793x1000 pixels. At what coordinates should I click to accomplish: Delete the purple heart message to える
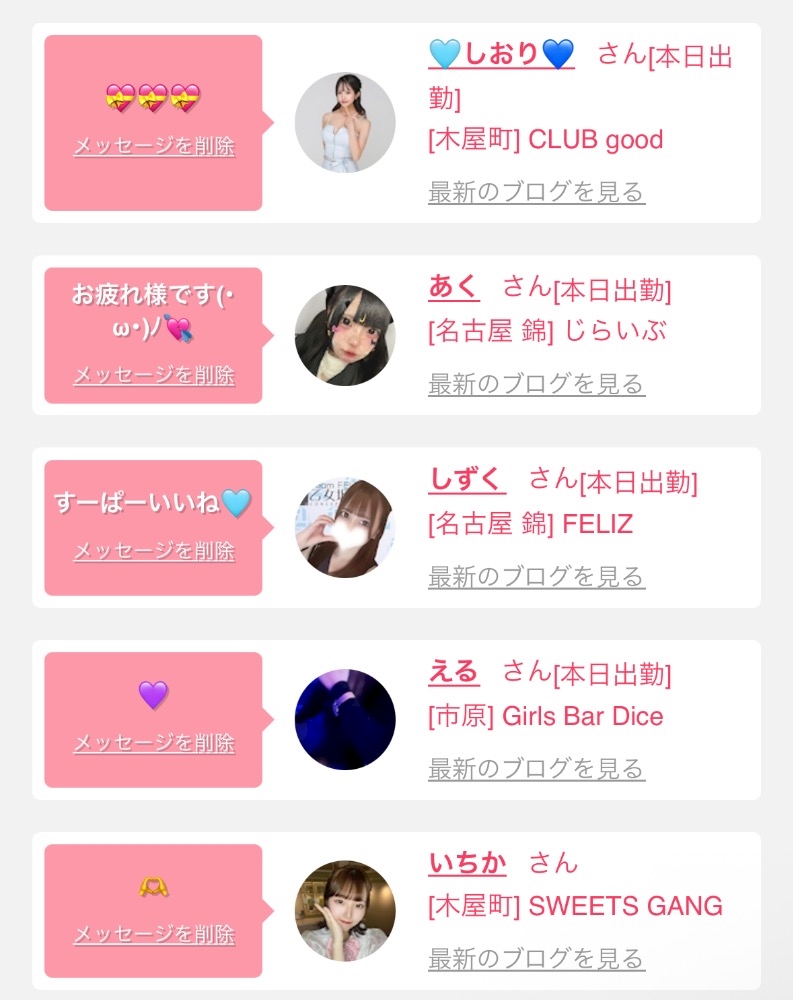coord(154,743)
